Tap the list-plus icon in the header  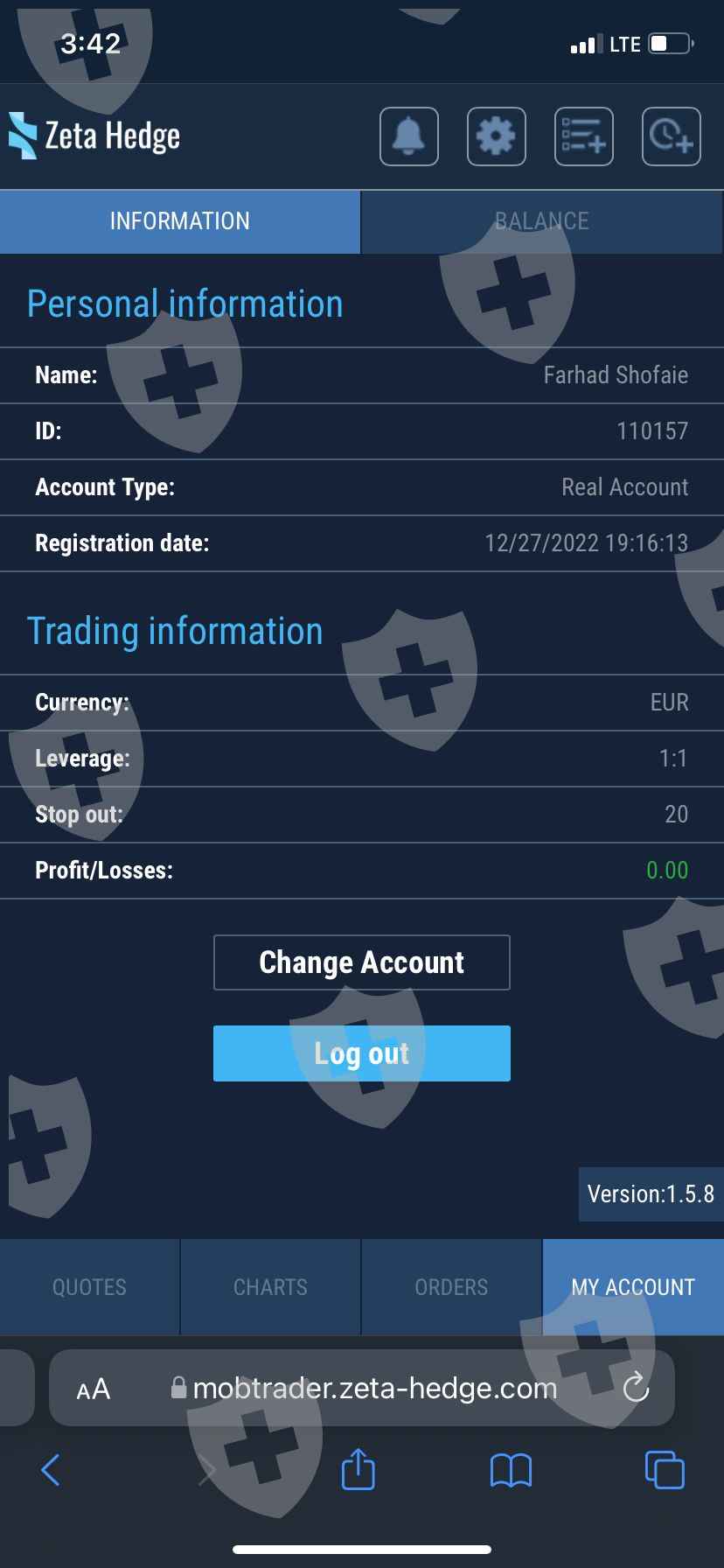[x=584, y=136]
